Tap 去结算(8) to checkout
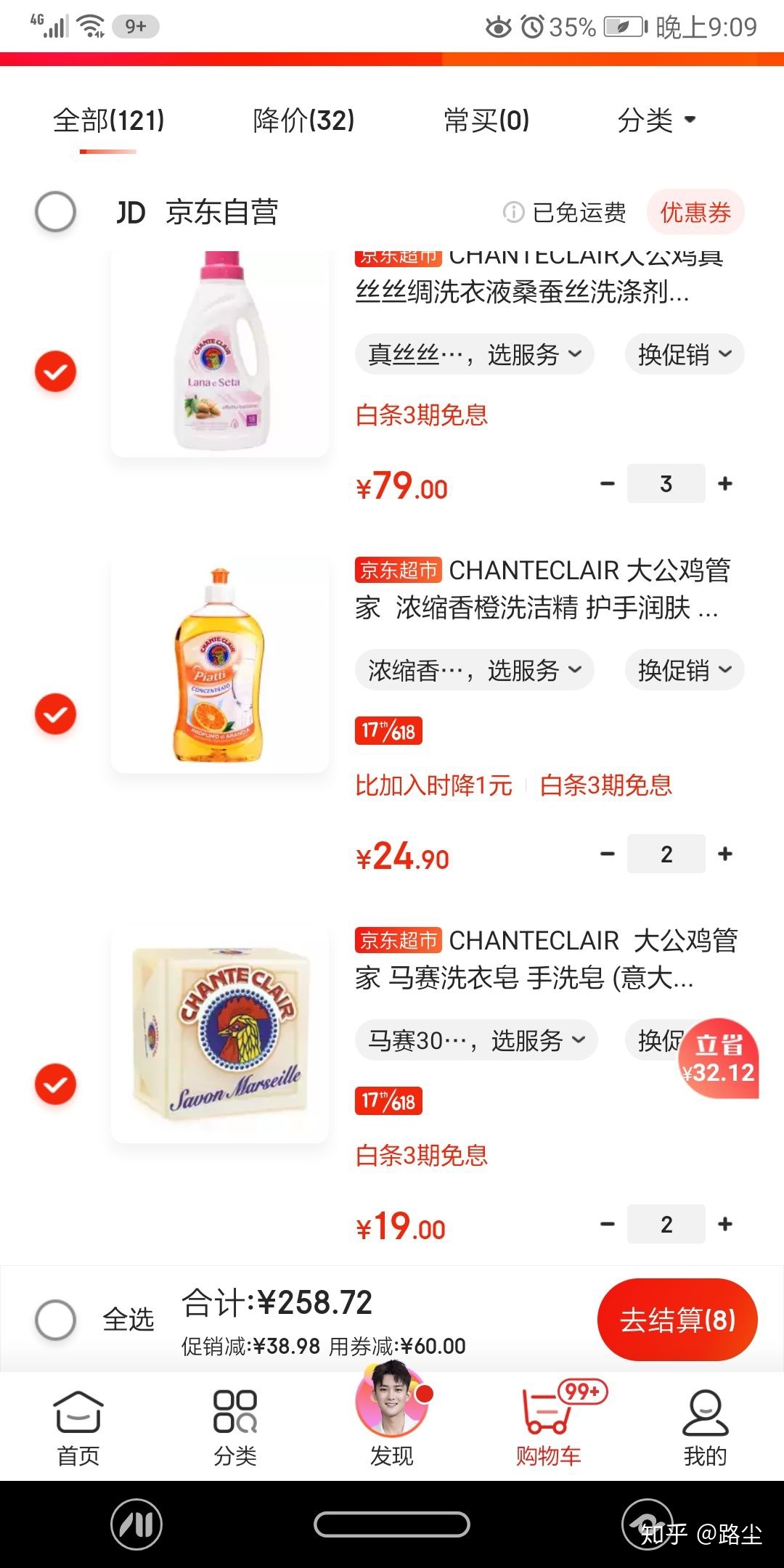This screenshot has width=784, height=1568. coord(677,1319)
